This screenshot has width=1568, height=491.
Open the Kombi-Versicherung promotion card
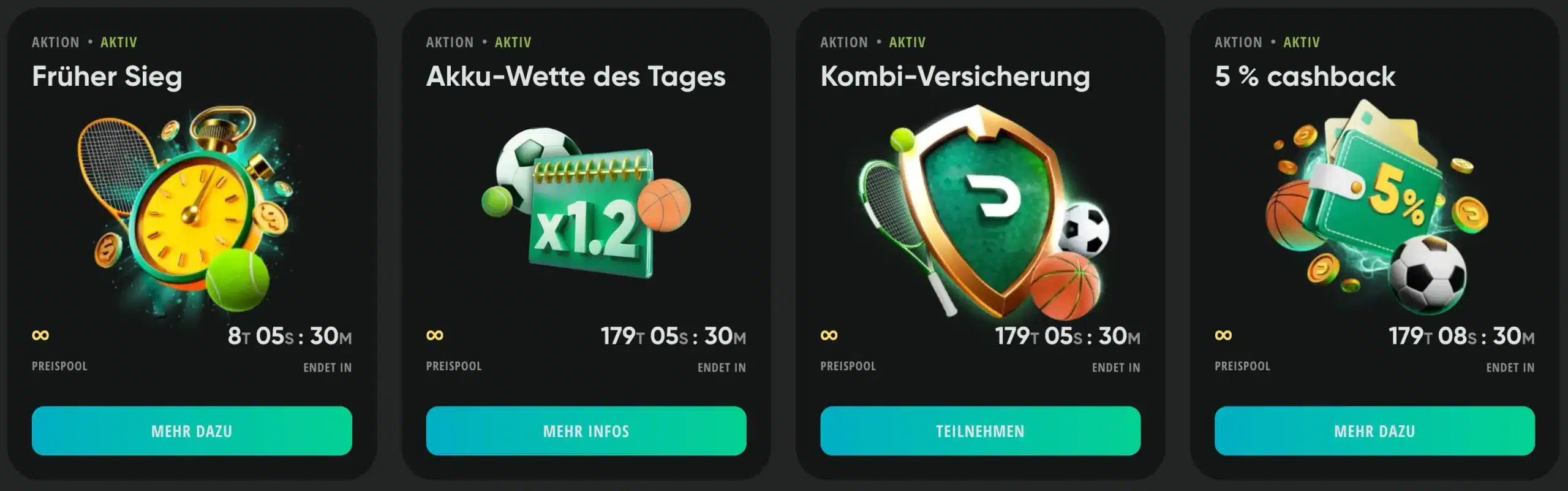(x=980, y=208)
